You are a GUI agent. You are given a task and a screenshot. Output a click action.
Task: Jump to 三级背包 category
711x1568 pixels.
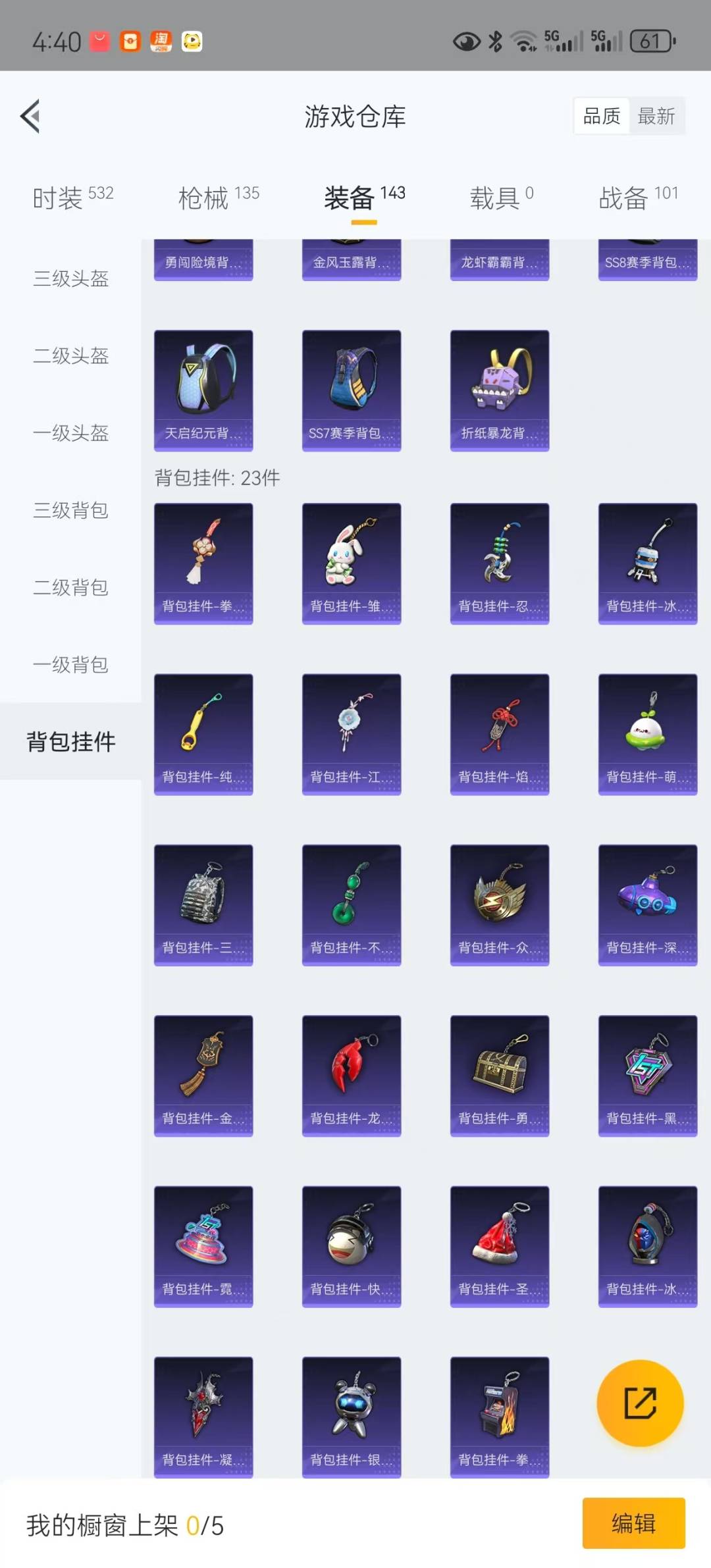click(x=71, y=510)
